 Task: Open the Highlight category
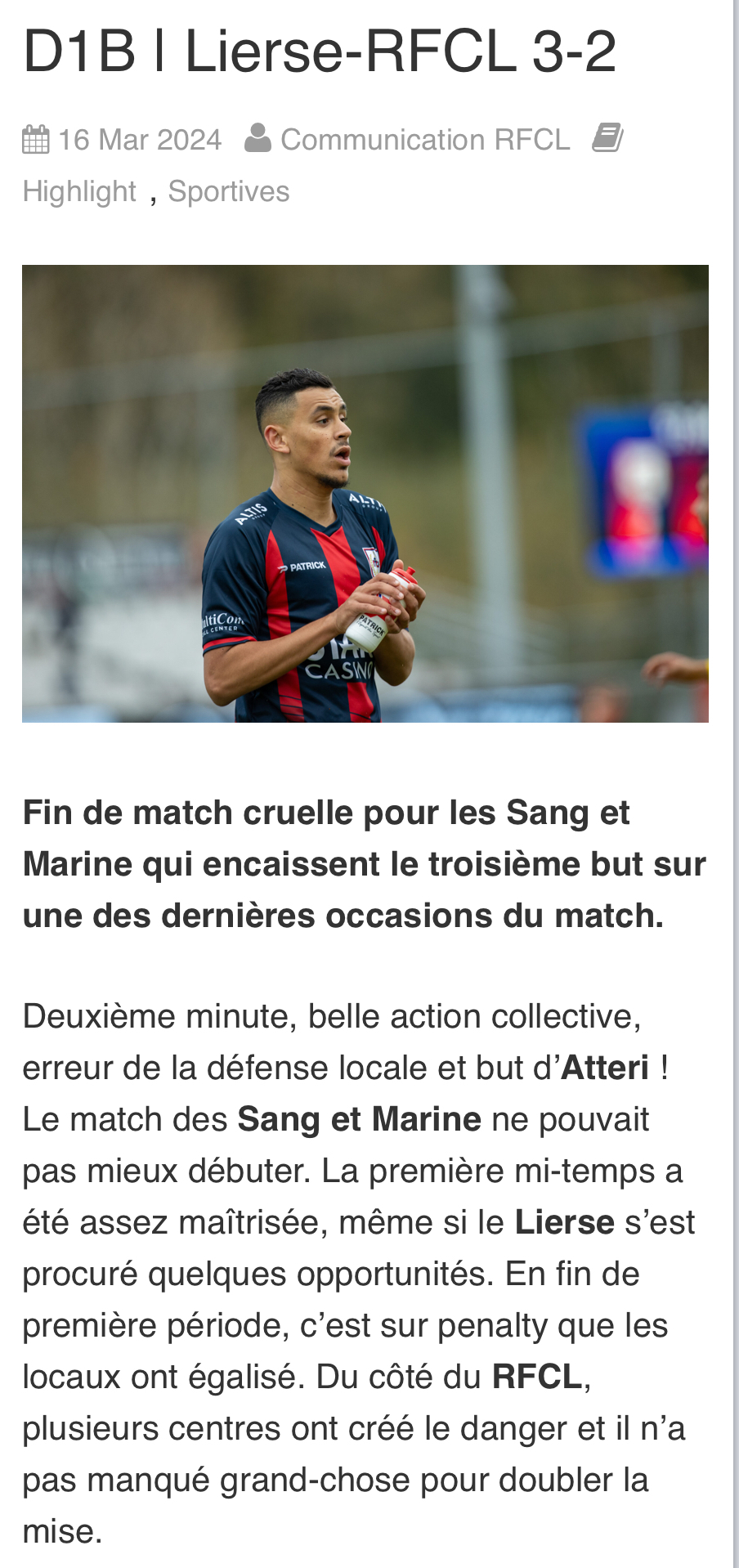(79, 191)
